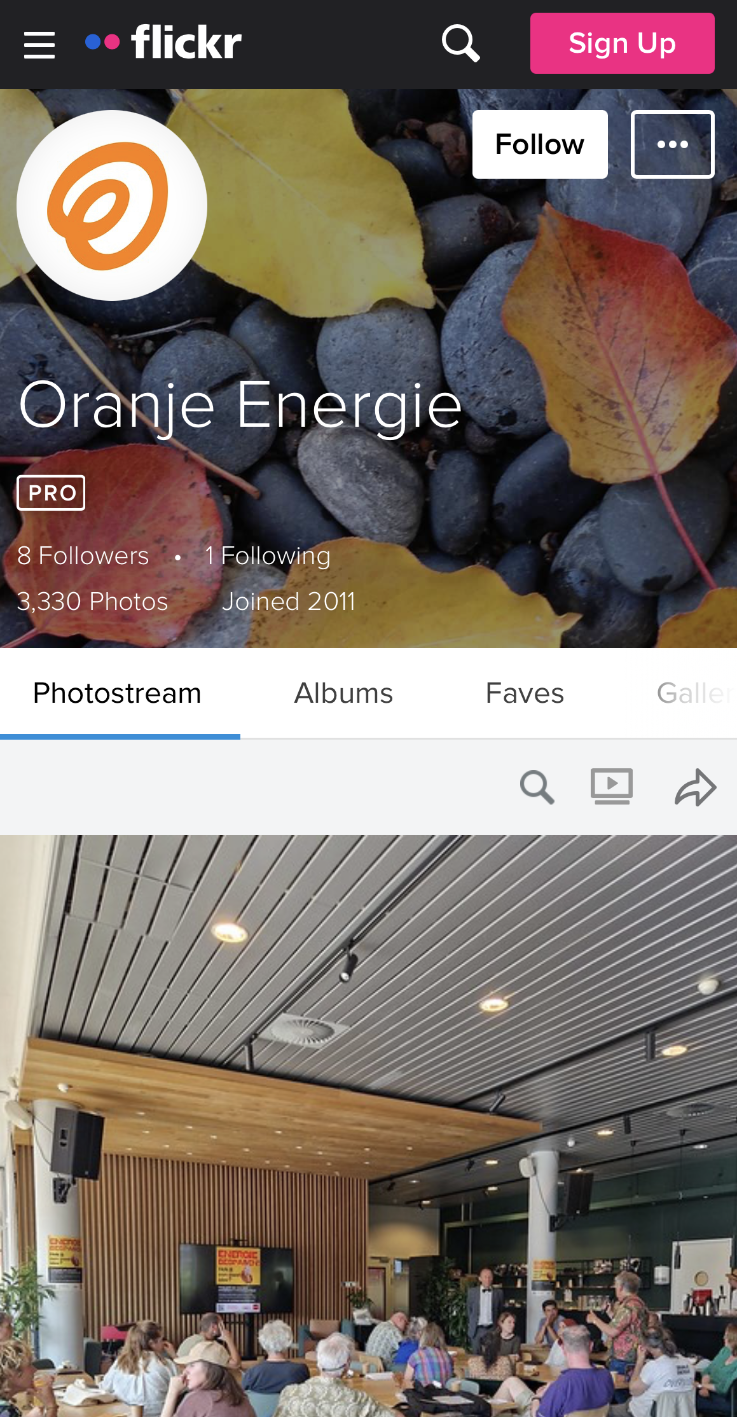Open the Galleries tab
Screen dimensions: 737x1417
pos(693,693)
